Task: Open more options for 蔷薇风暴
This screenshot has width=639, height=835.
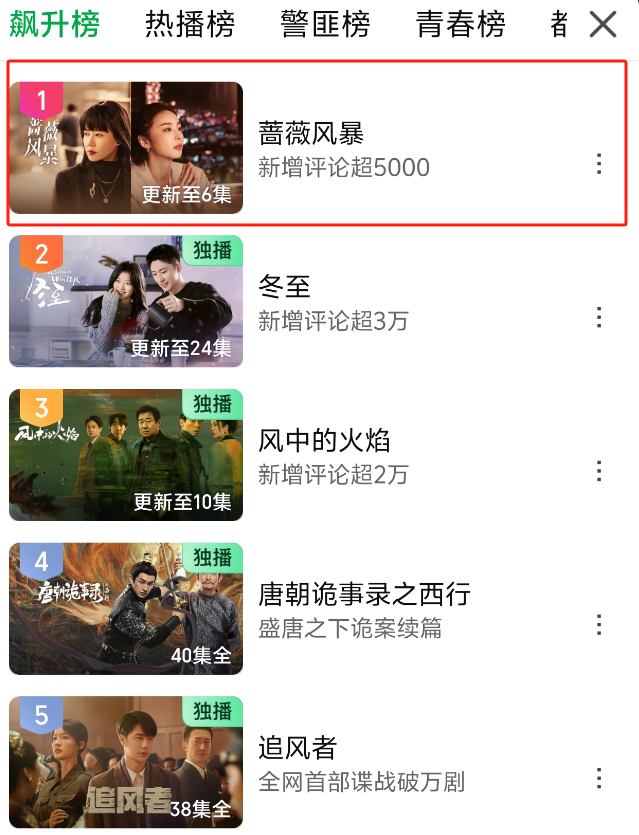Action: [x=599, y=164]
